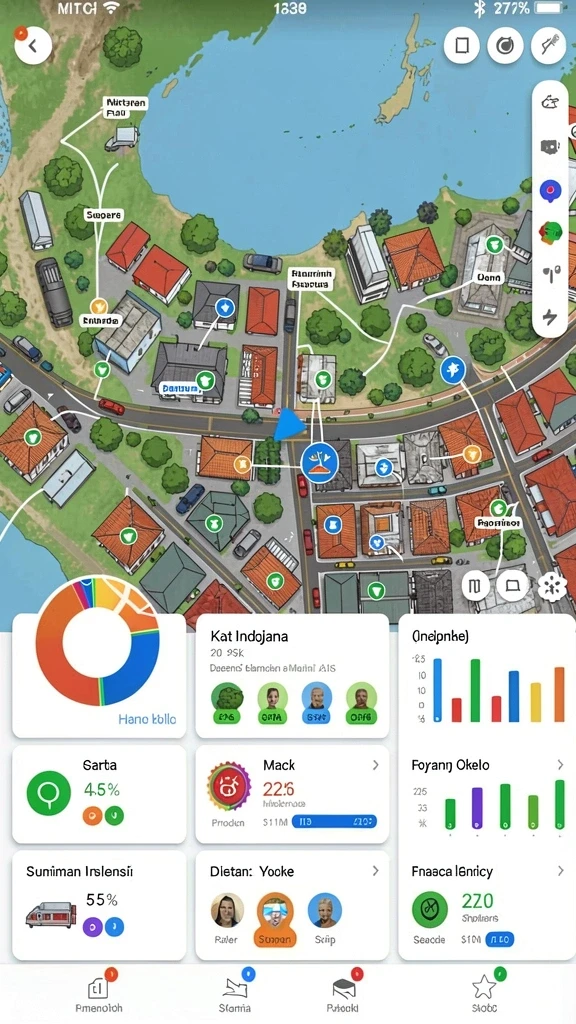
Task: Open the Suniman Inslensii card
Action: pos(99,905)
